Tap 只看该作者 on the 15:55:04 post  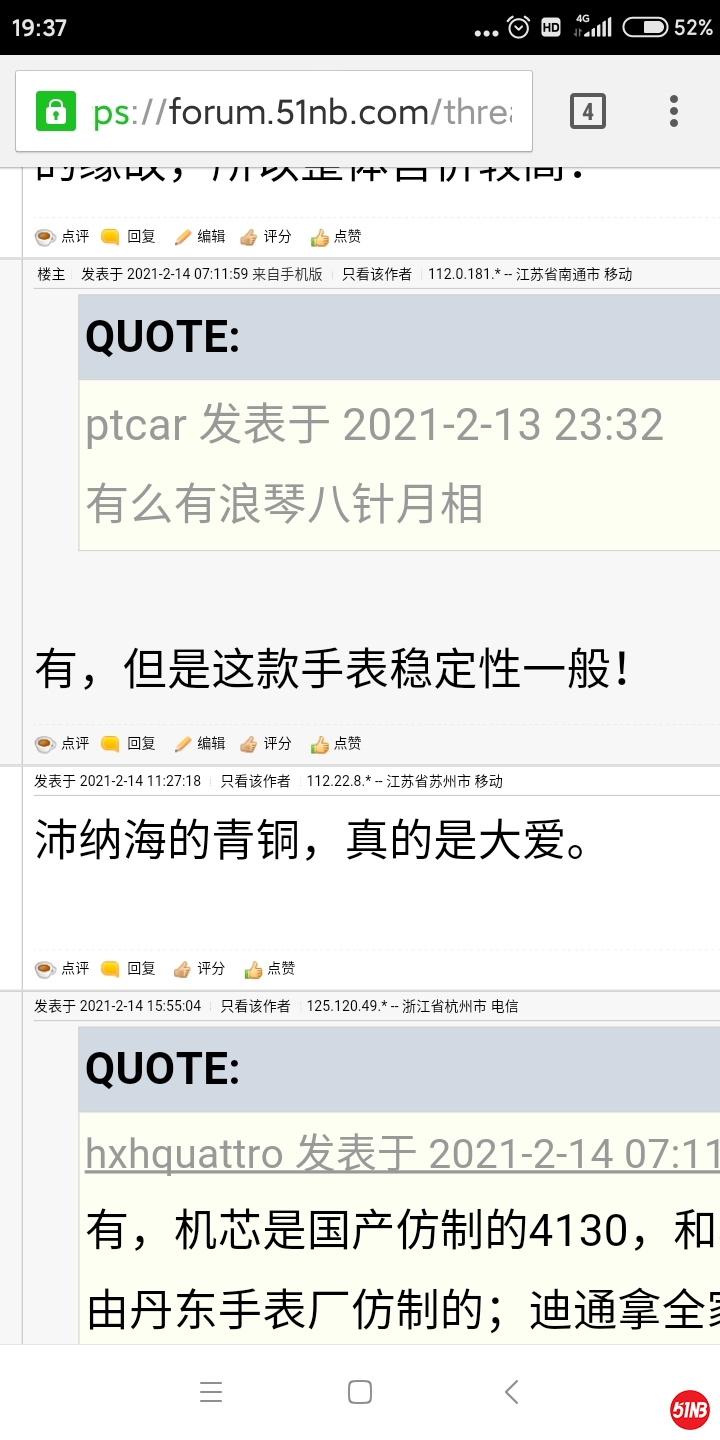pos(255,1006)
